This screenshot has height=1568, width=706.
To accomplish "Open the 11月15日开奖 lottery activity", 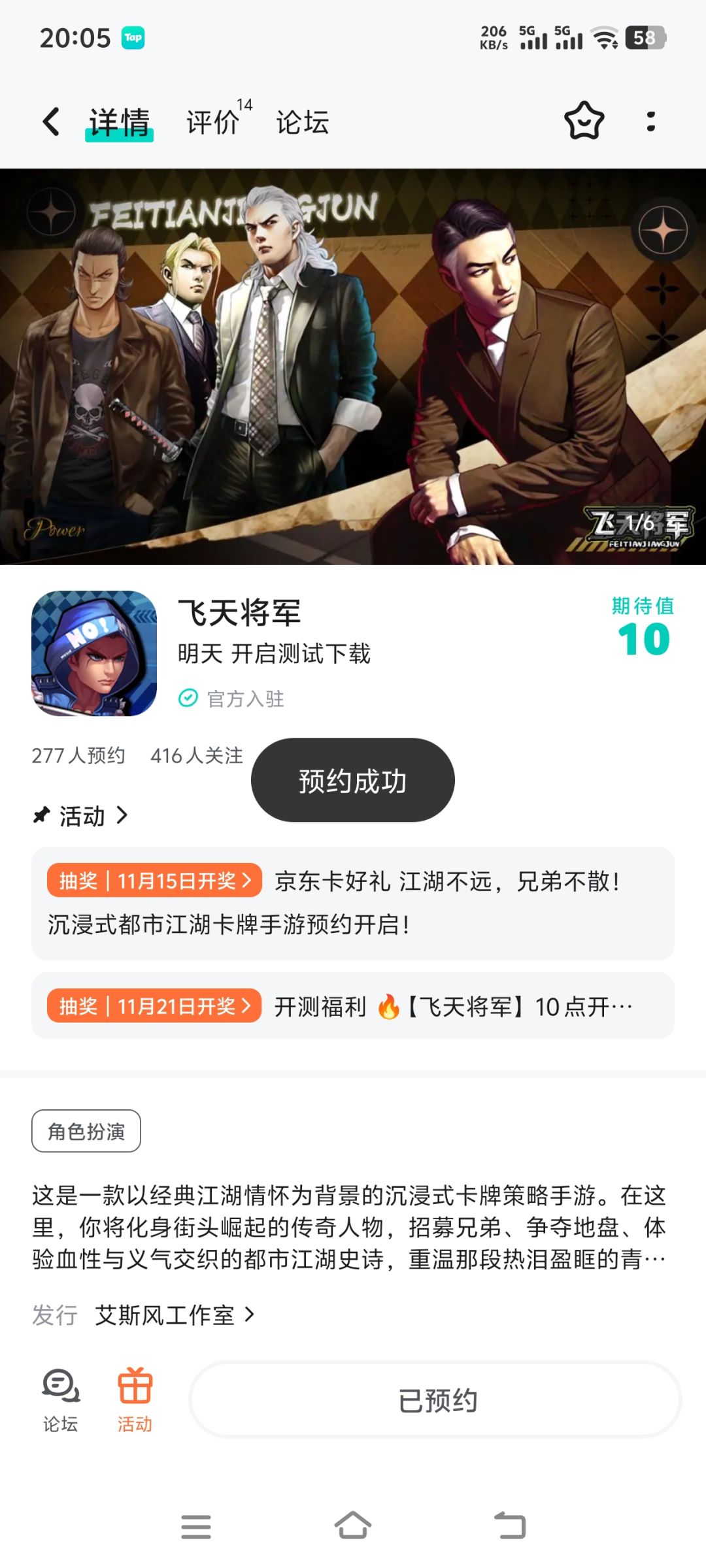I will click(x=353, y=903).
